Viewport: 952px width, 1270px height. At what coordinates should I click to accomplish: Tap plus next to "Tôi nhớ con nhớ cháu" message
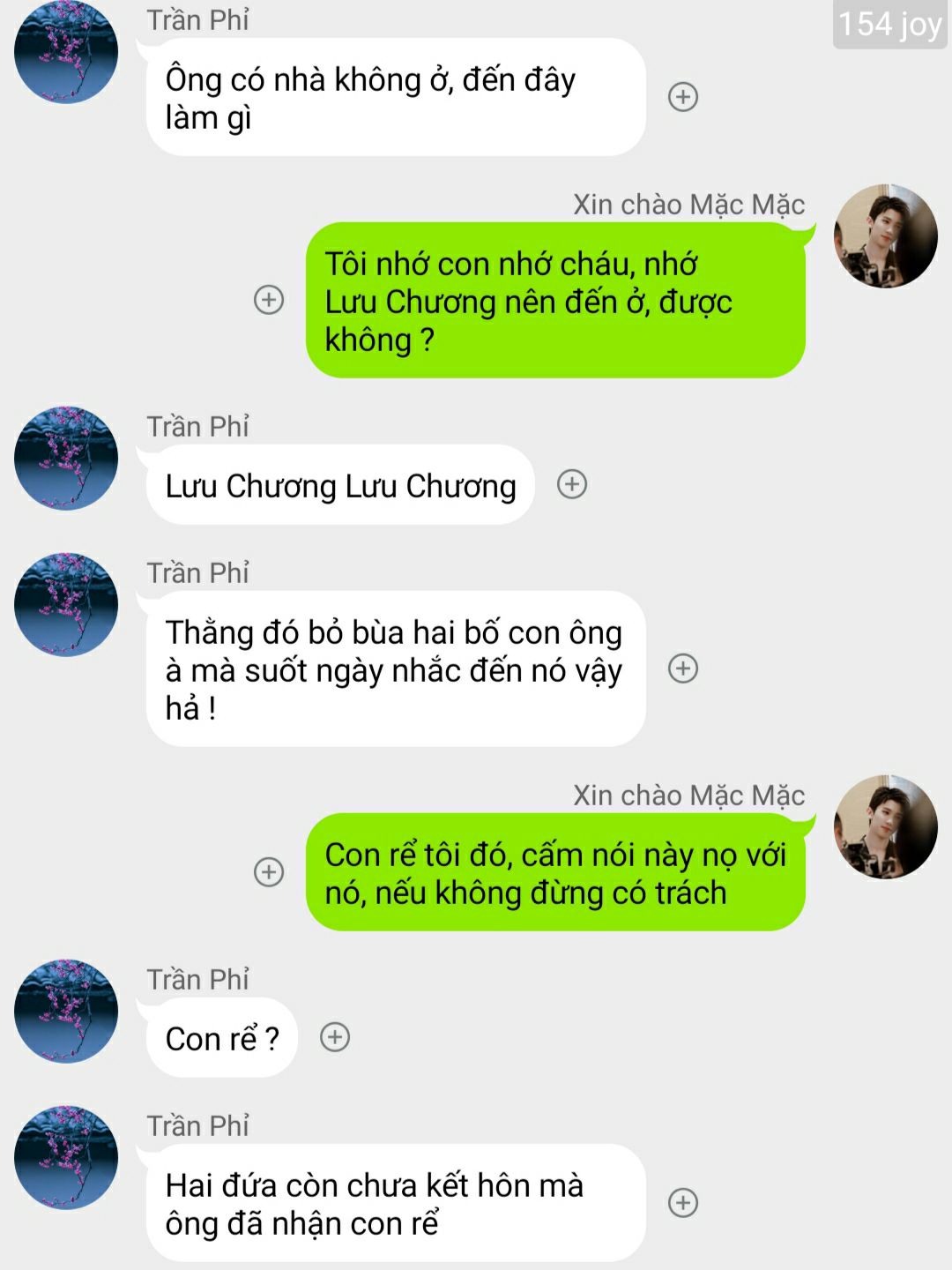269,300
